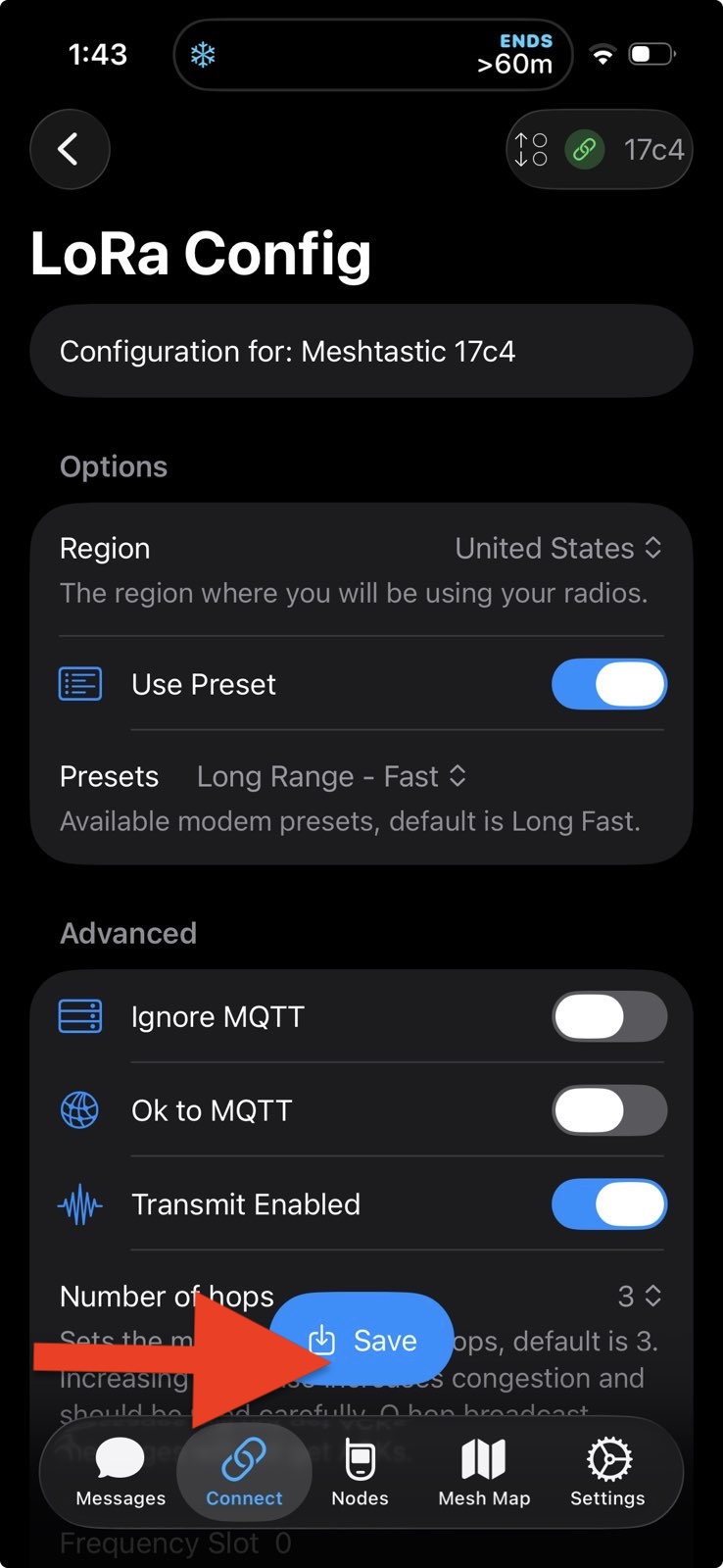This screenshot has height=1568, width=723.
Task: Switch to the Settings tab
Action: click(x=607, y=1472)
